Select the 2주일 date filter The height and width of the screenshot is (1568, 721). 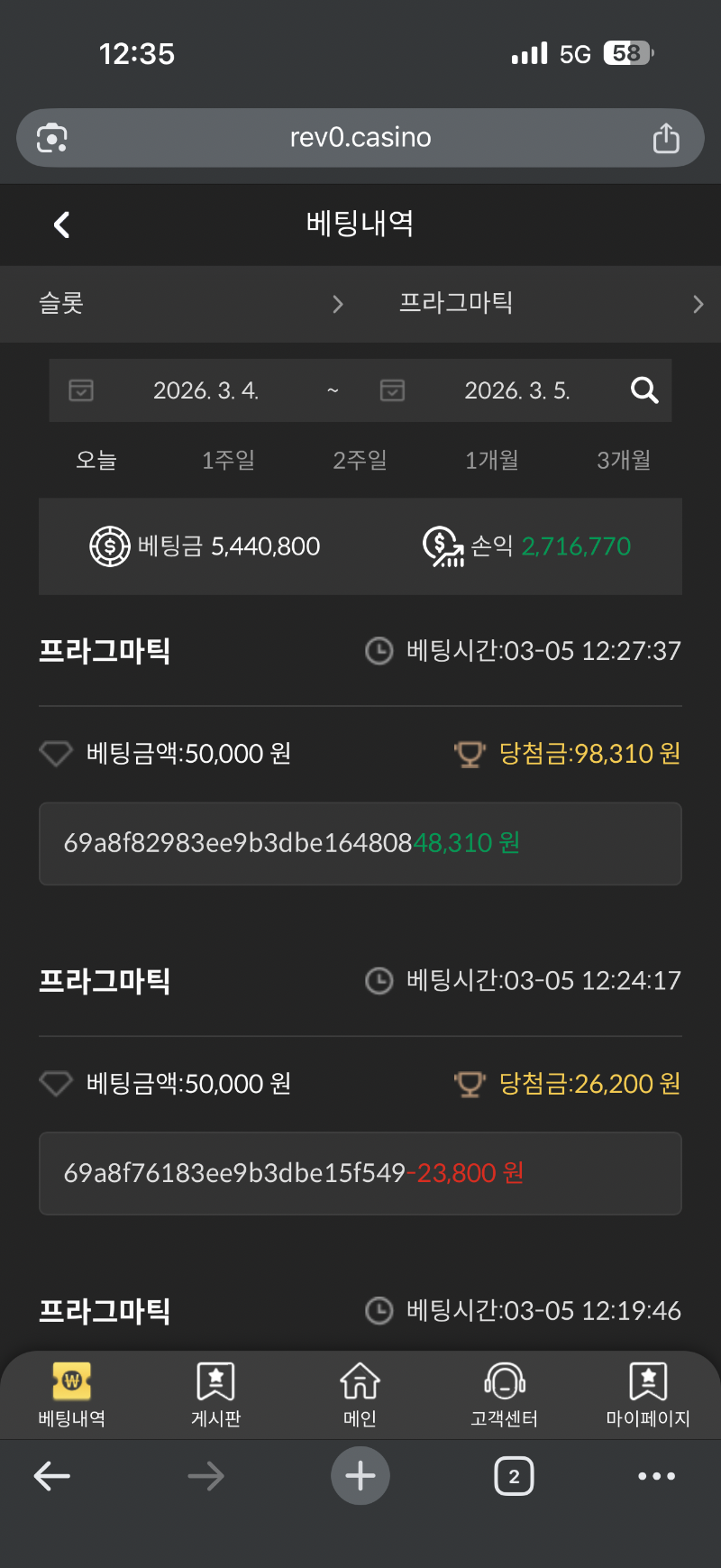coord(360,461)
